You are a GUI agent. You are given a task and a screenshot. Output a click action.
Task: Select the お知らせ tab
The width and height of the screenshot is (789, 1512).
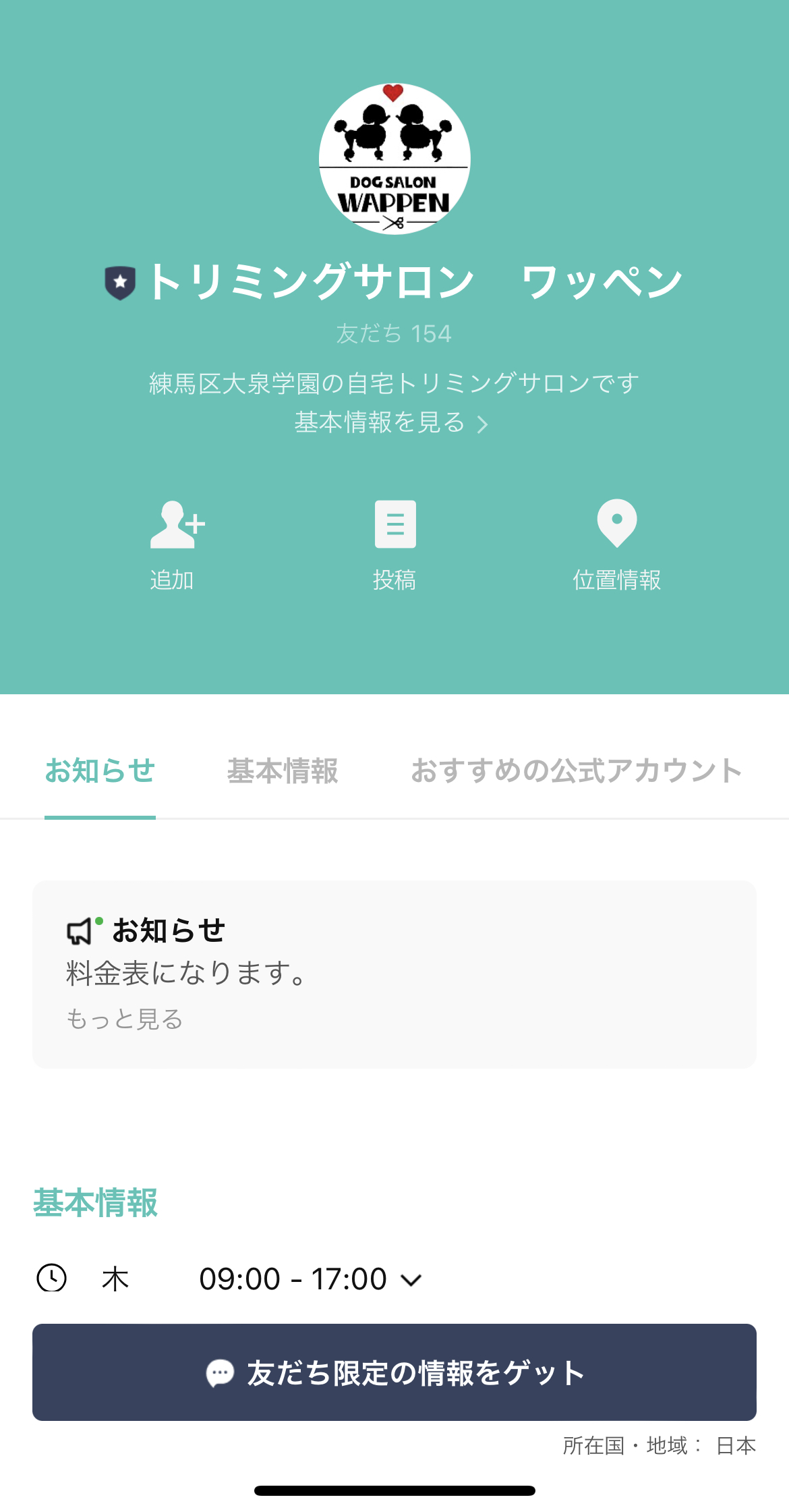(x=100, y=772)
